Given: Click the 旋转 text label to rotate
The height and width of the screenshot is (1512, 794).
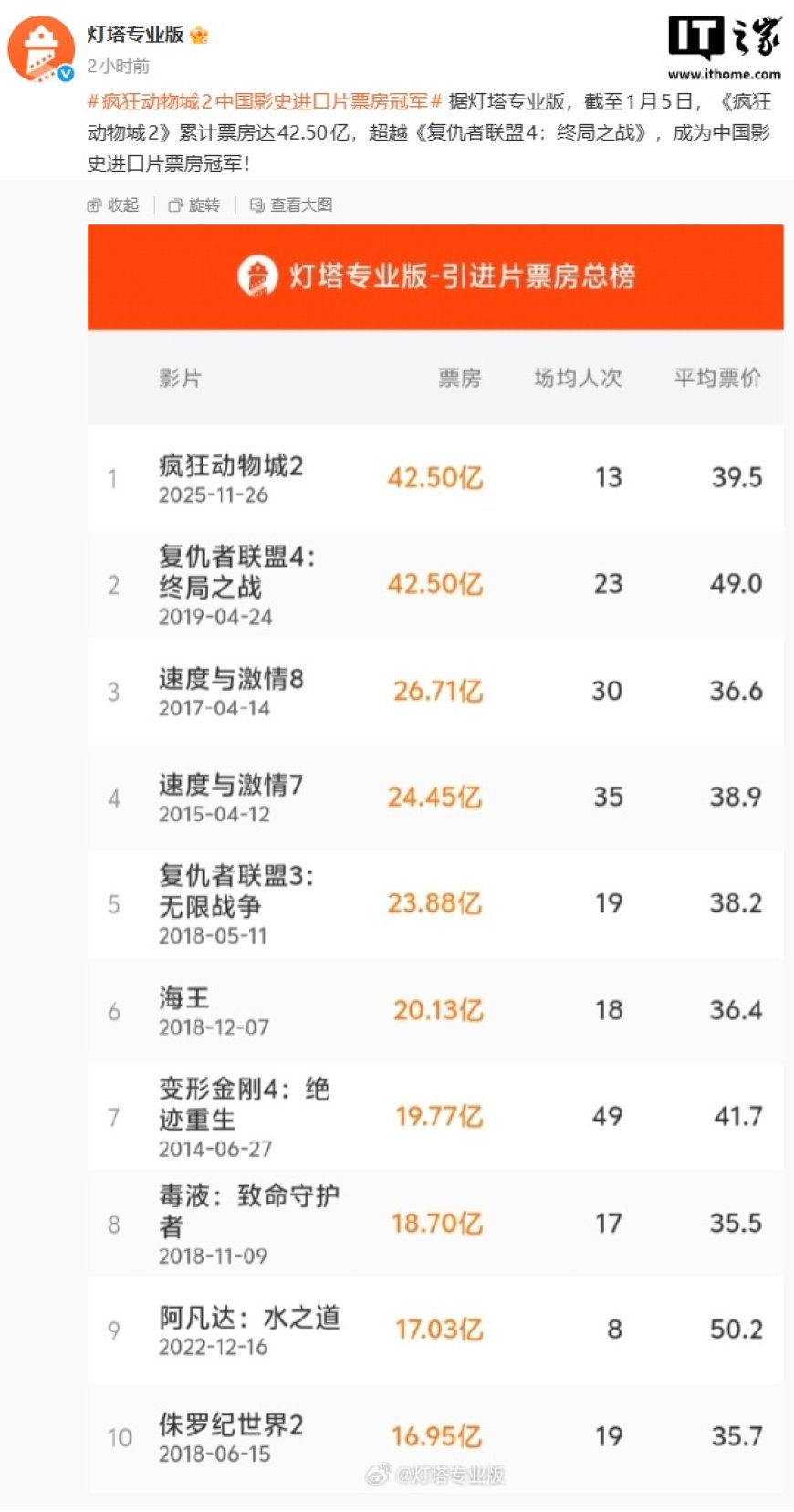Looking at the screenshot, I should 203,204.
